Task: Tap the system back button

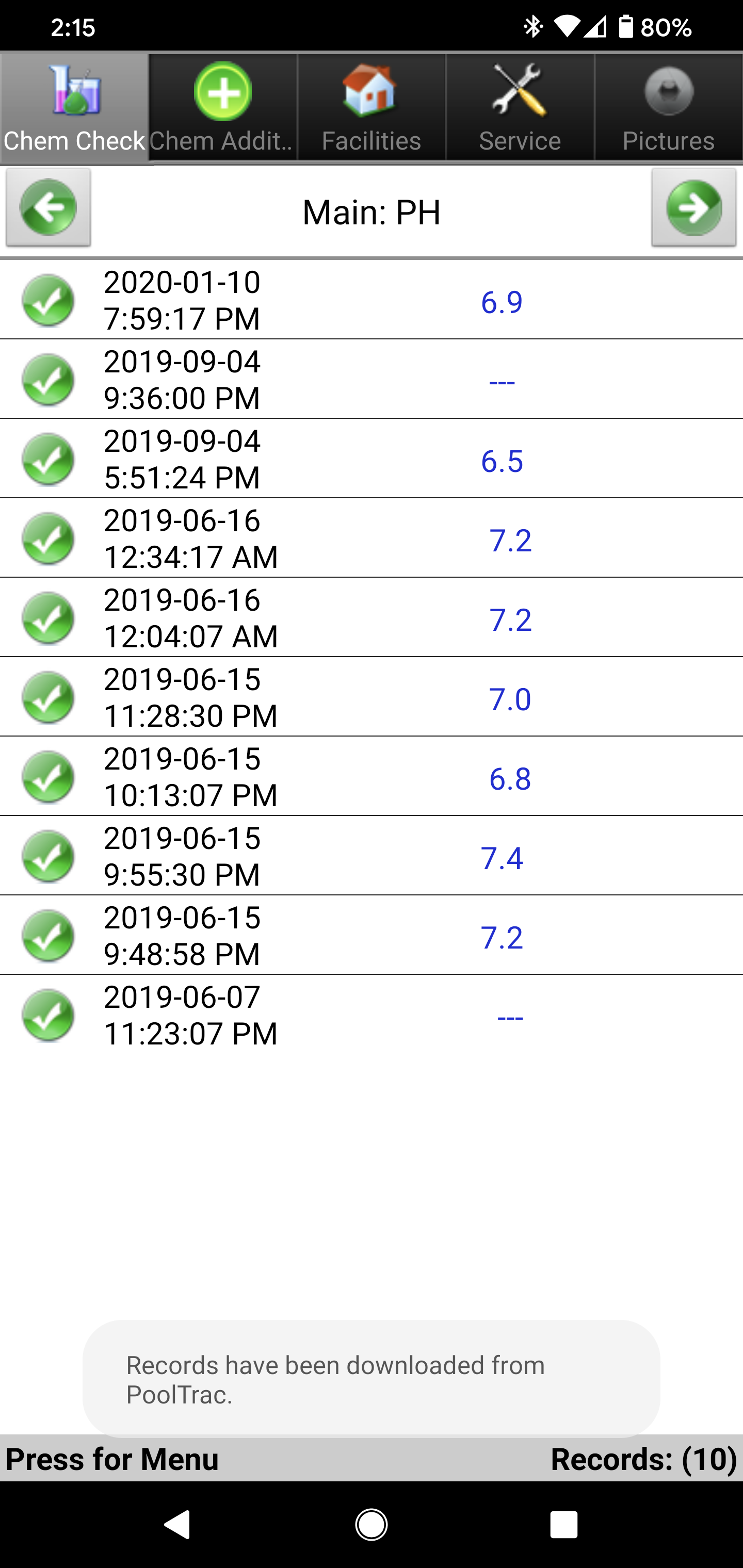Action: (178, 1524)
